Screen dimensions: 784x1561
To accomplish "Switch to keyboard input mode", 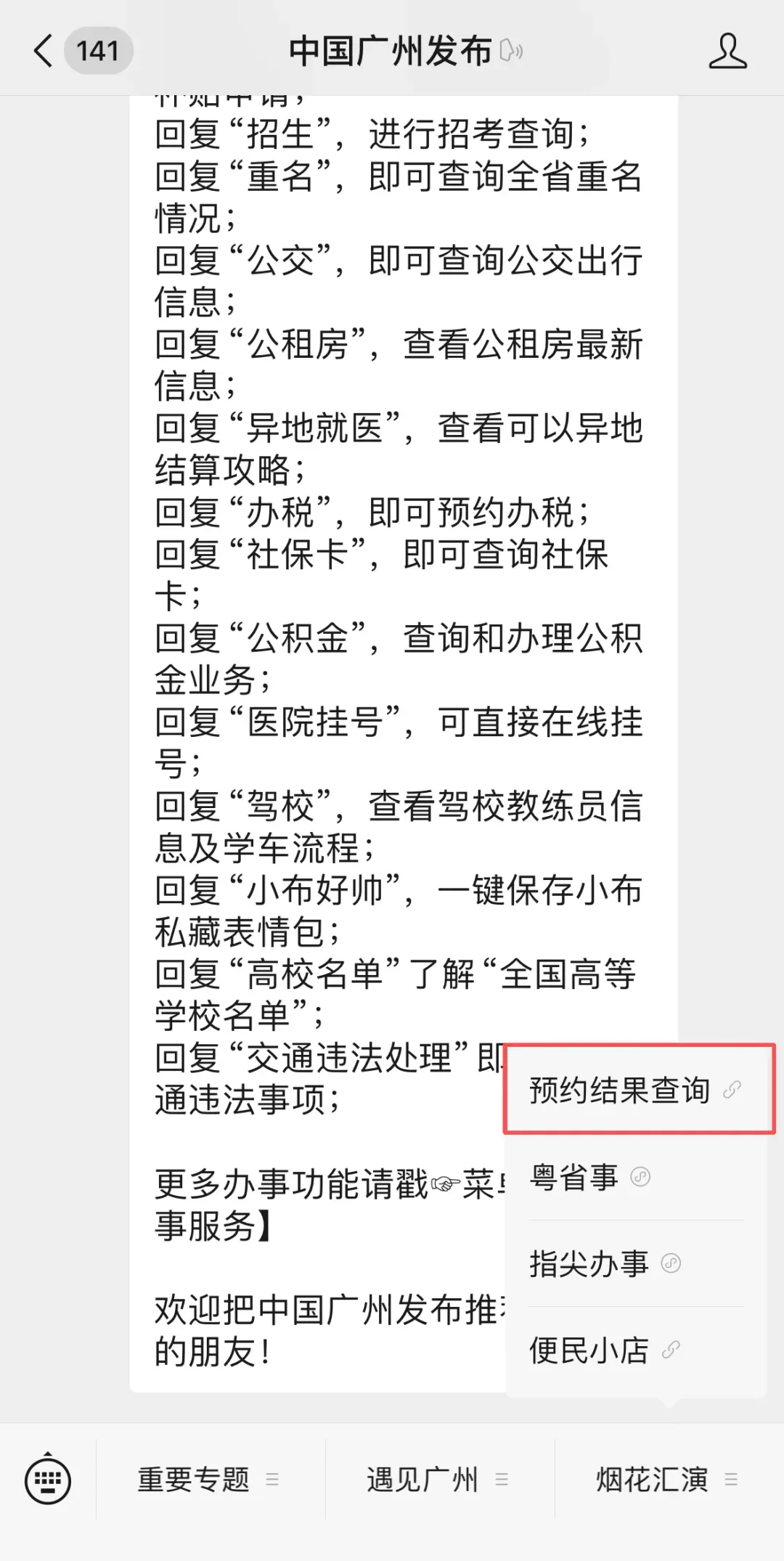I will [48, 1479].
